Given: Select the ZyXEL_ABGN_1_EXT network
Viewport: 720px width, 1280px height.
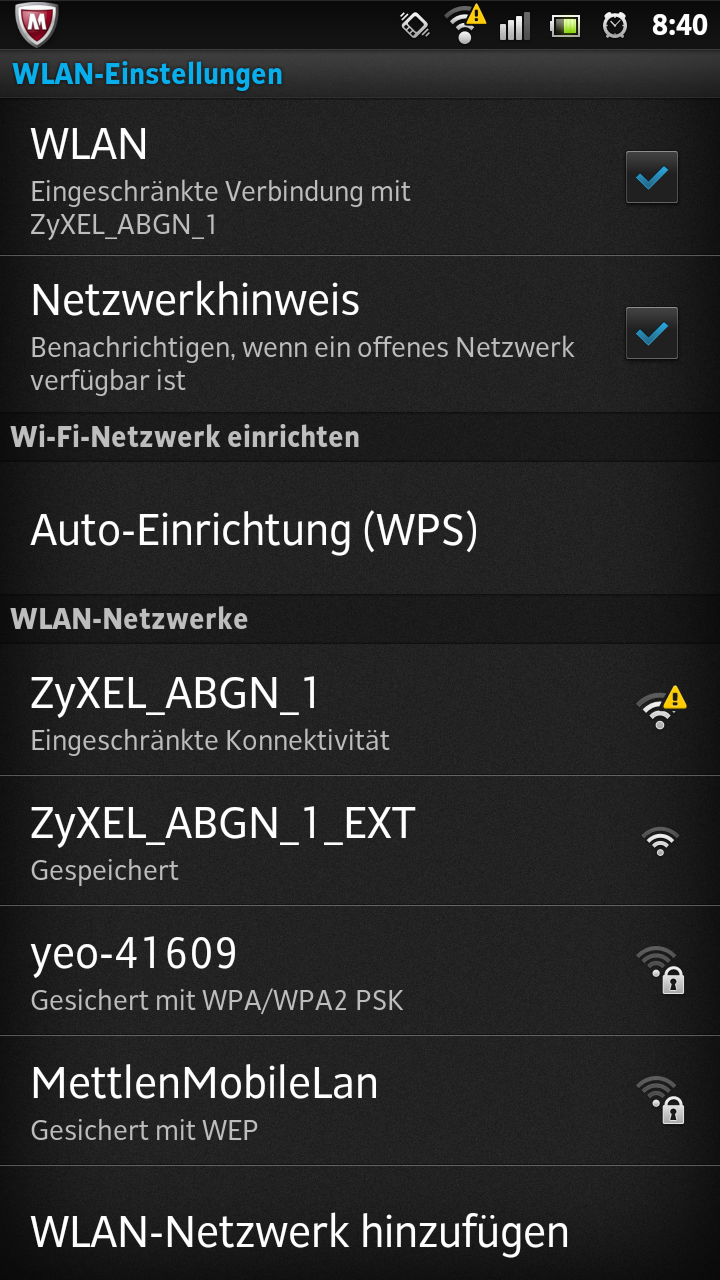Looking at the screenshot, I should (360, 841).
